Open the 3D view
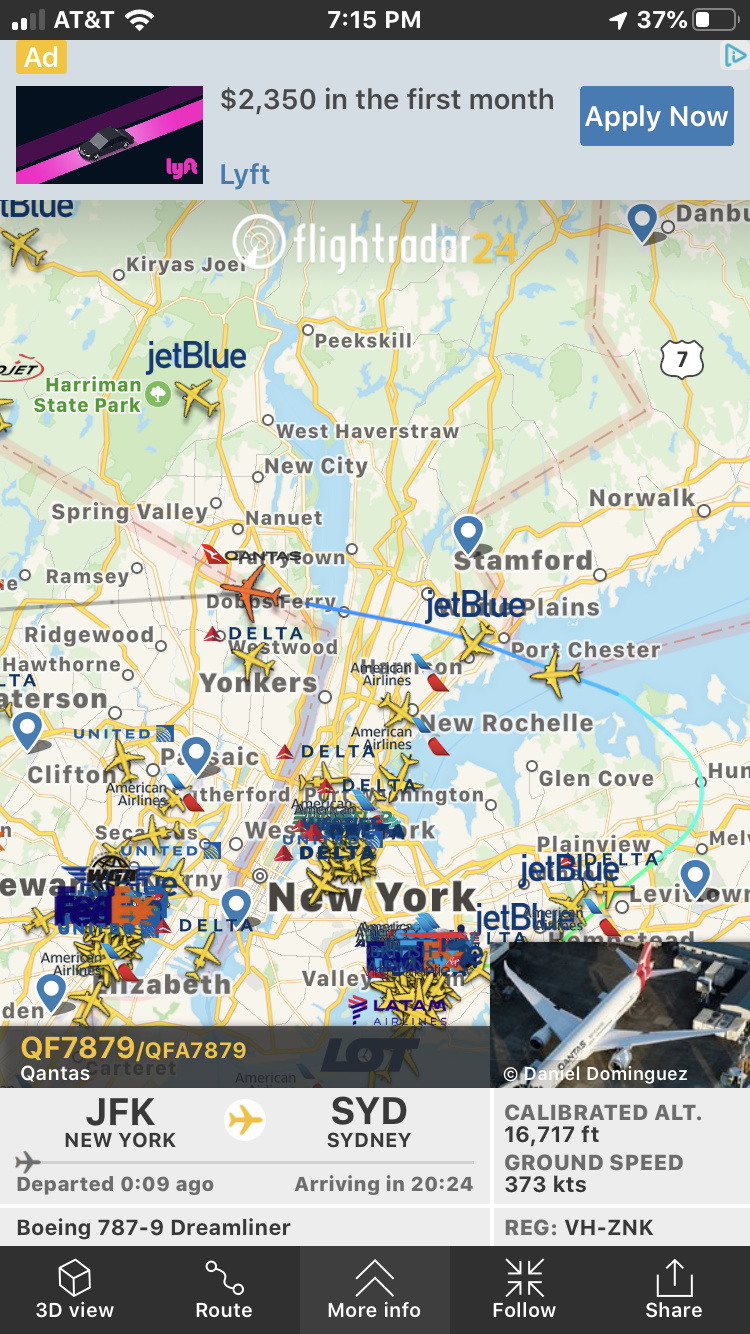 (x=75, y=1289)
